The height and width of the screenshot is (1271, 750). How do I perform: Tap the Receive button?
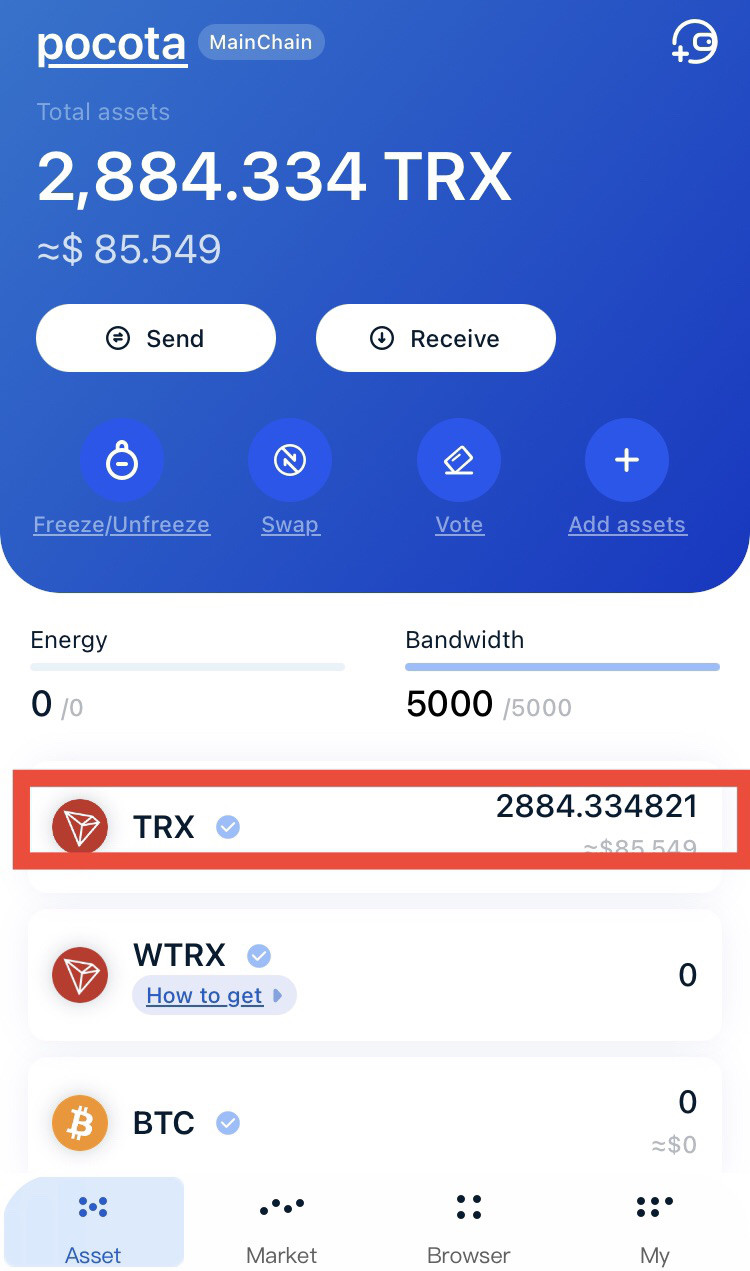436,338
